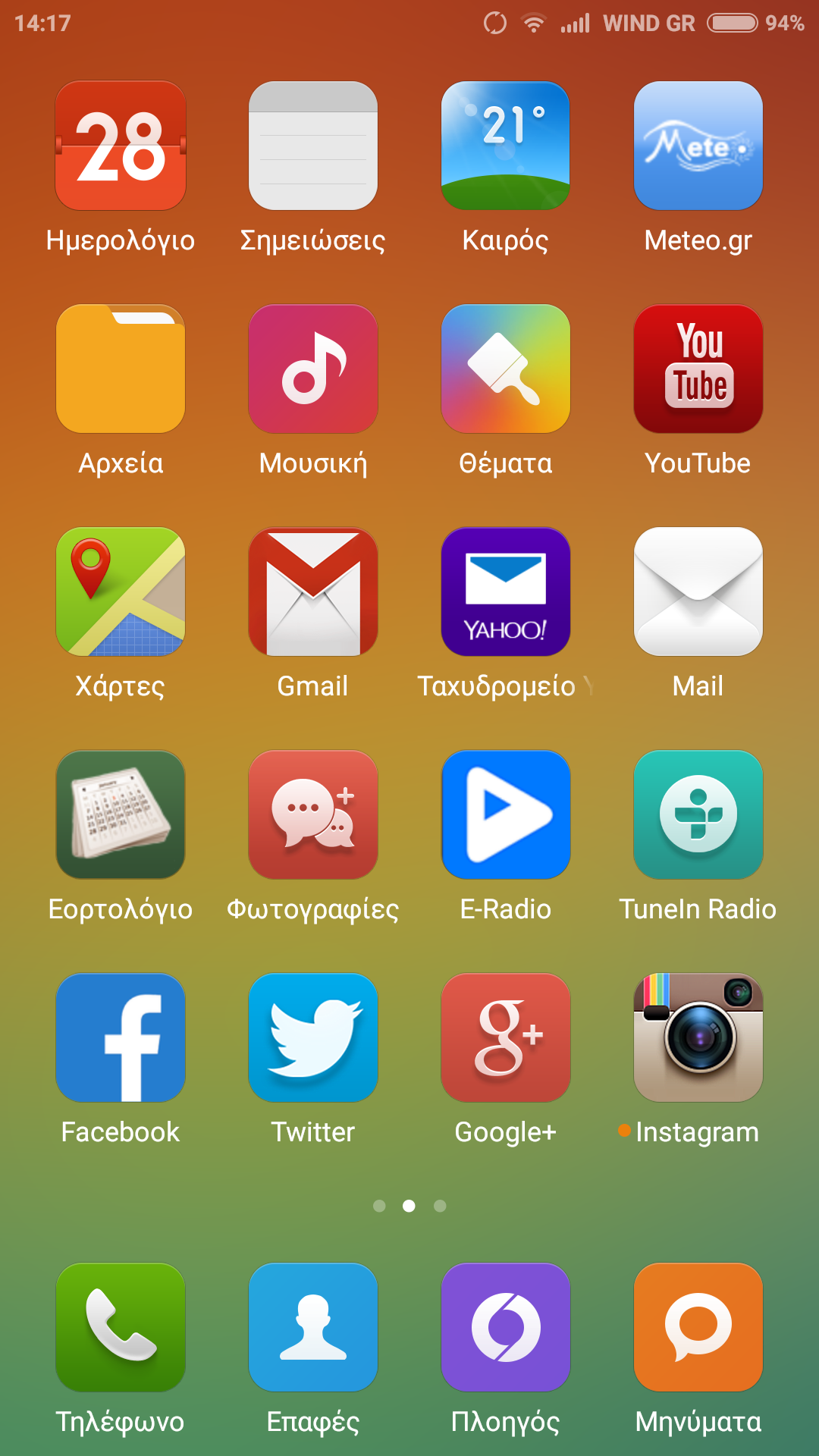Open the Αρχεία file manager

pos(121,369)
